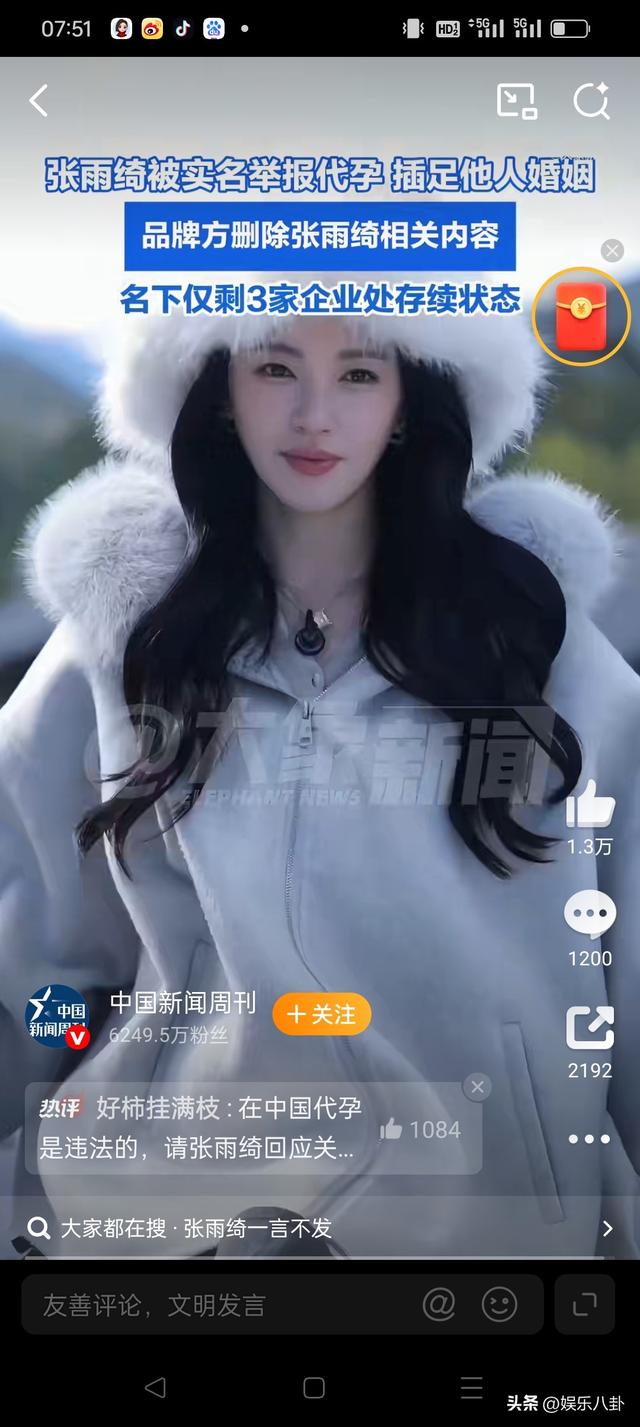
Task: Open 中国新闻周刊 profile avatar
Action: pyautogui.click(x=57, y=1015)
